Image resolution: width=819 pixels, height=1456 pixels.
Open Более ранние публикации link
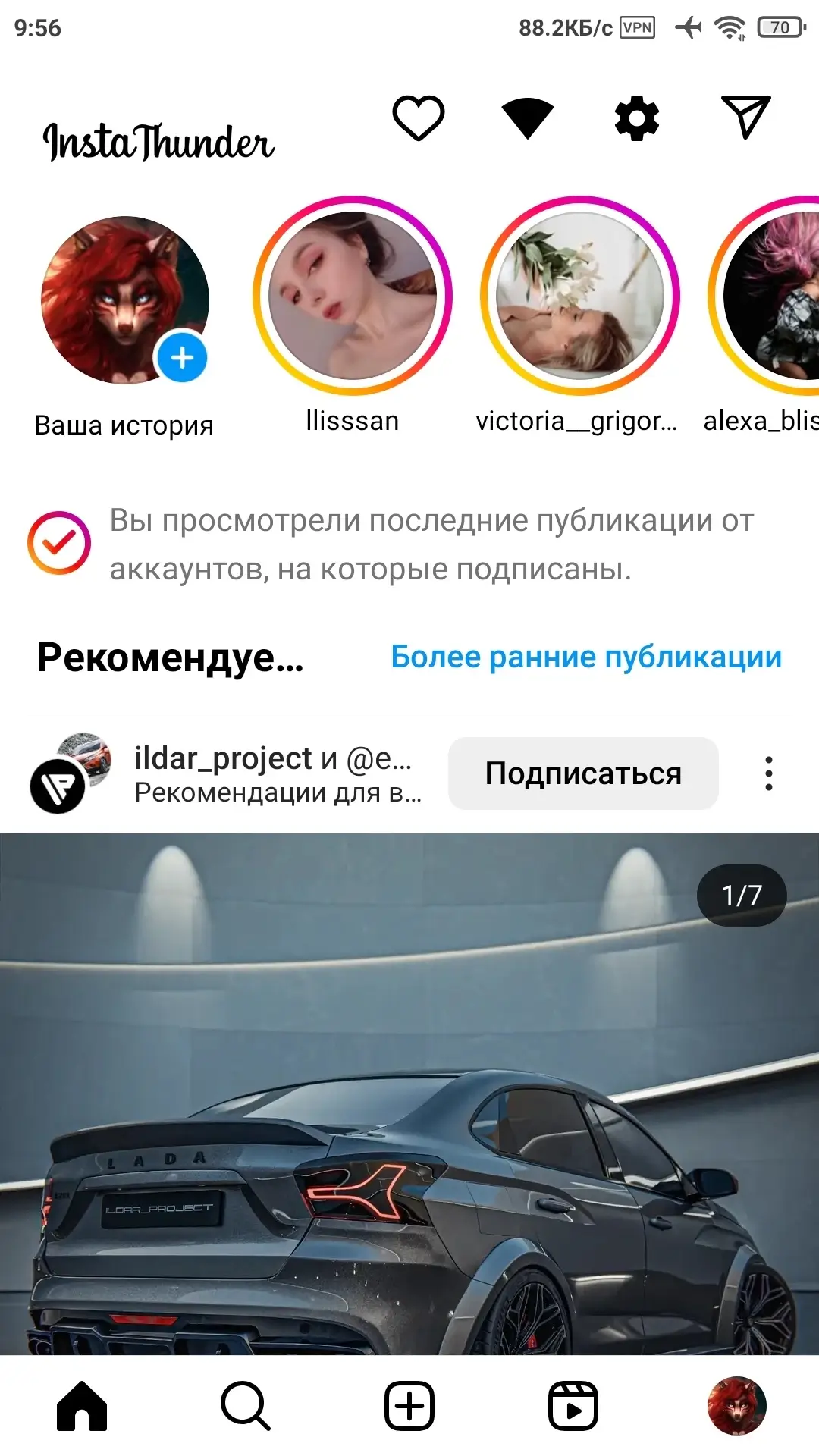pyautogui.click(x=585, y=657)
